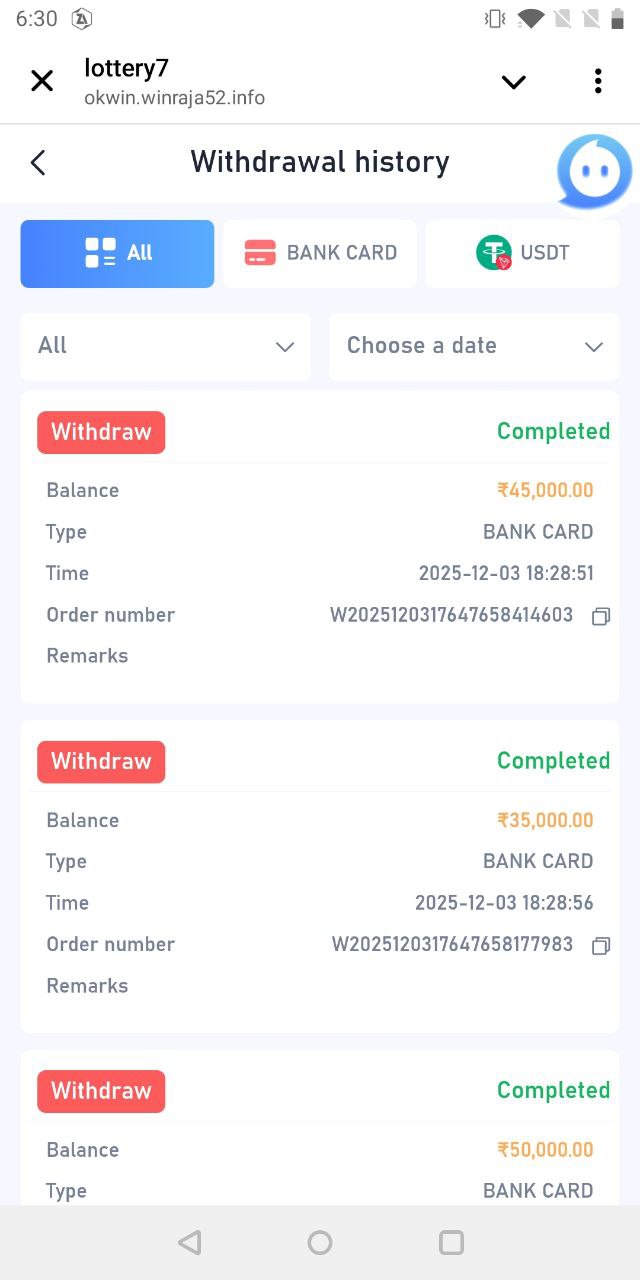Open the system recent apps view
640x1280 pixels.
451,1242
